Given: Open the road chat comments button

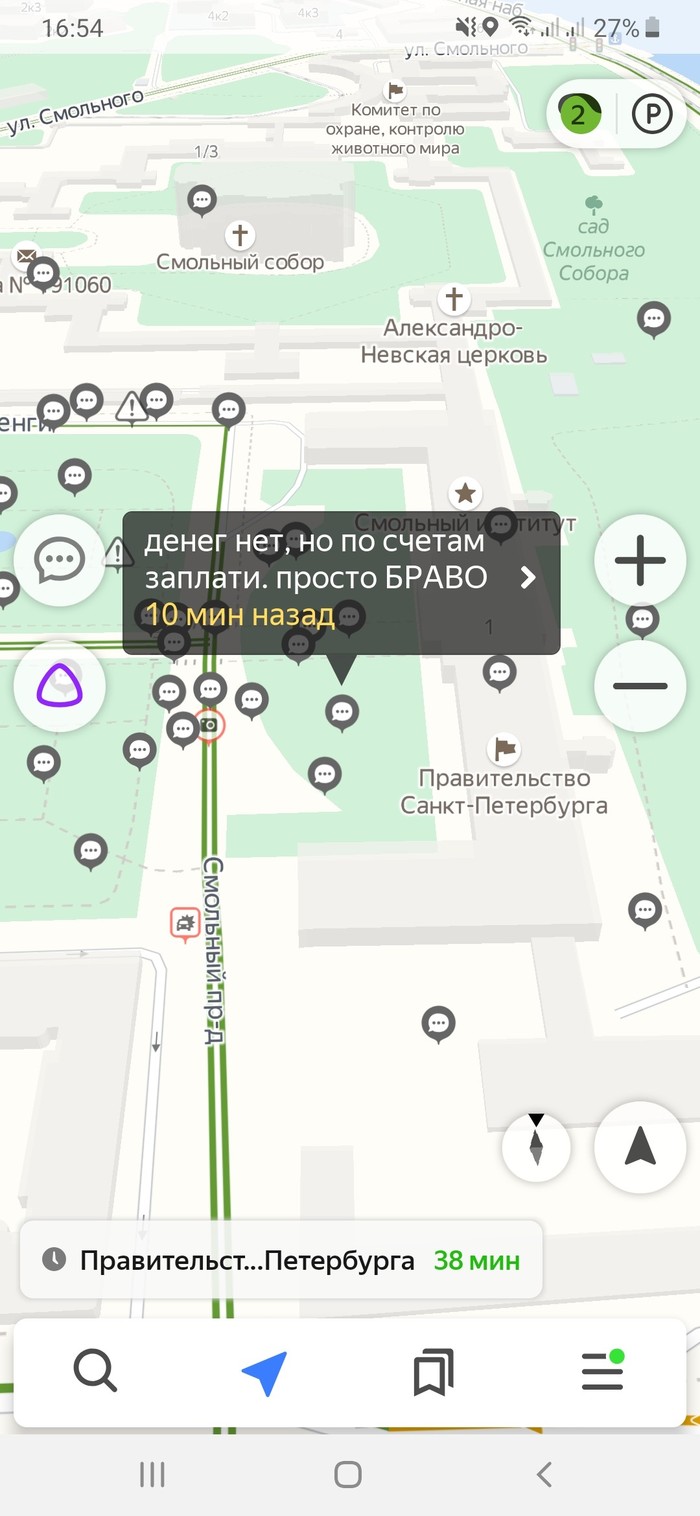Looking at the screenshot, I should [59, 560].
